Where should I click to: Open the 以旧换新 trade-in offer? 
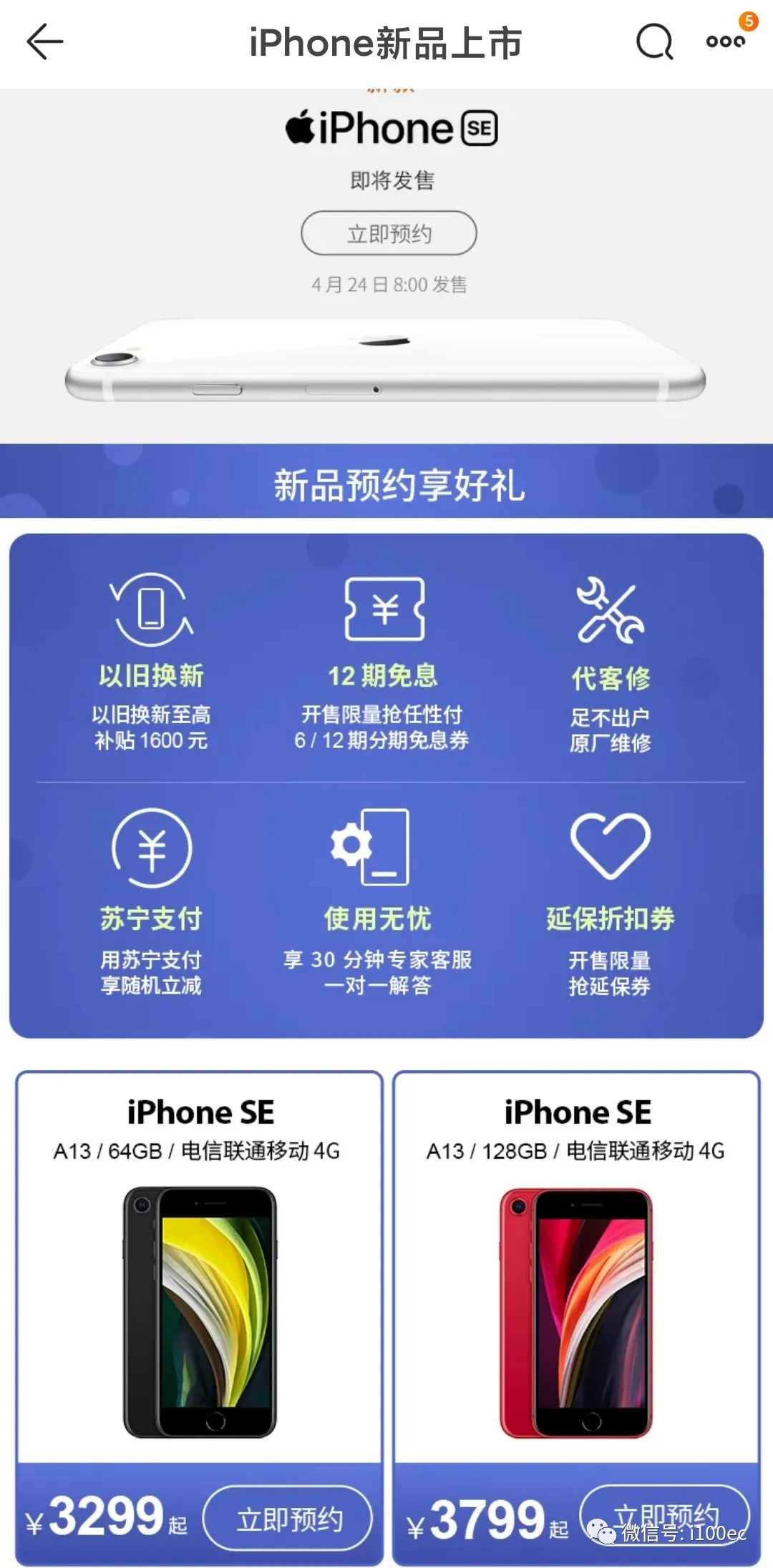[151, 662]
